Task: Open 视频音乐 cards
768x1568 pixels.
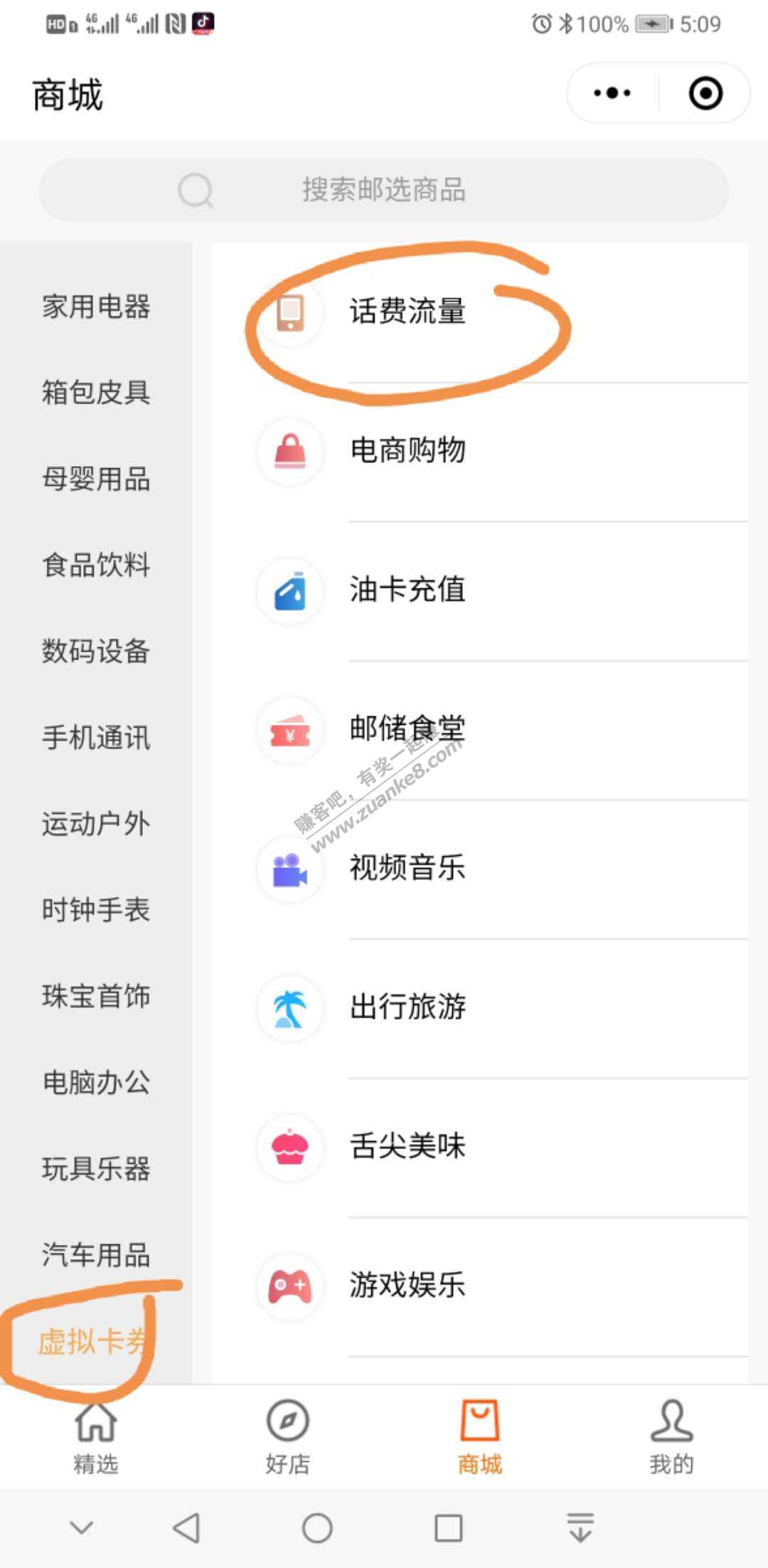Action: click(x=407, y=868)
